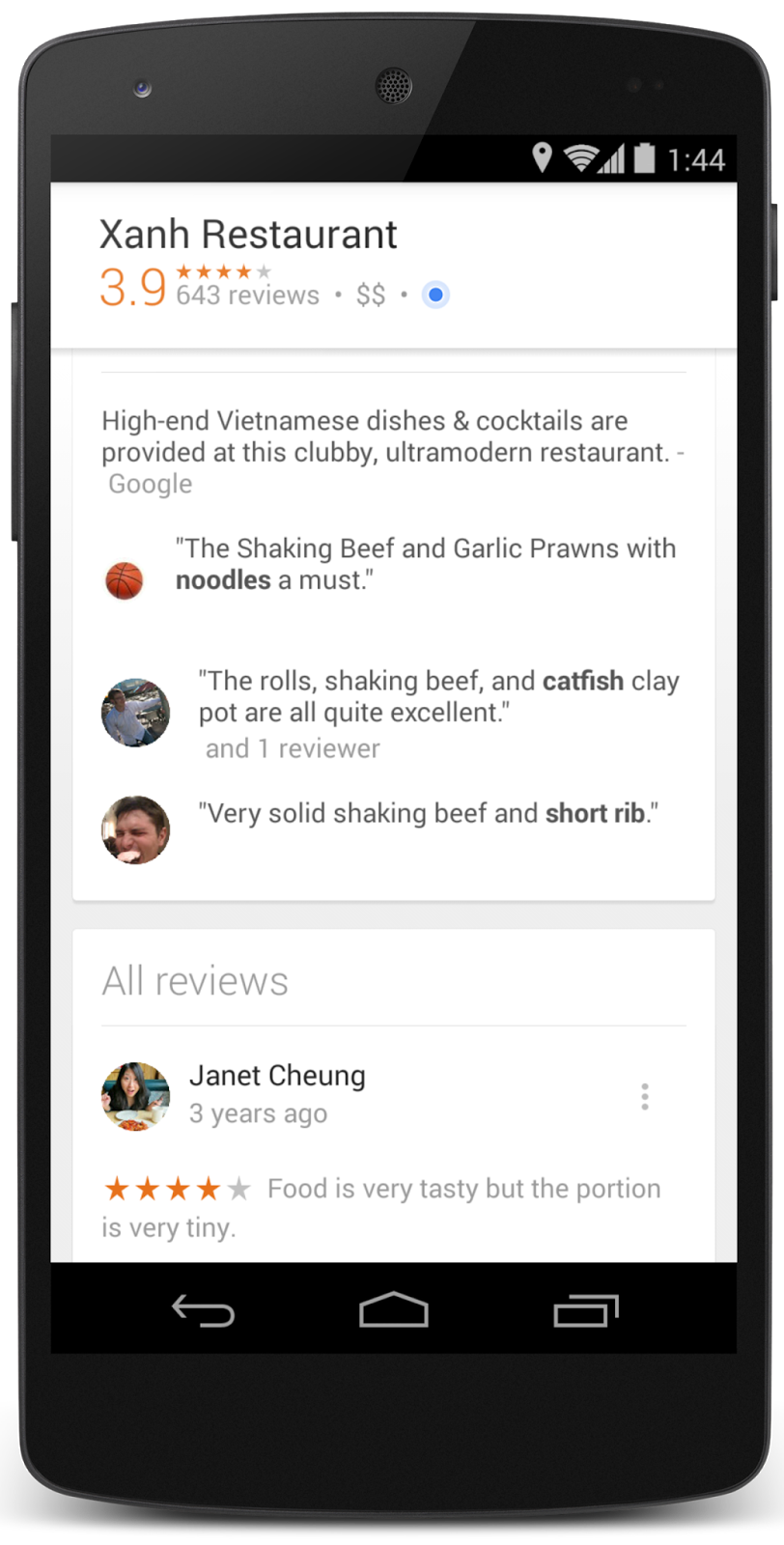
Task: Open the recent apps overview
Action: [x=585, y=1310]
